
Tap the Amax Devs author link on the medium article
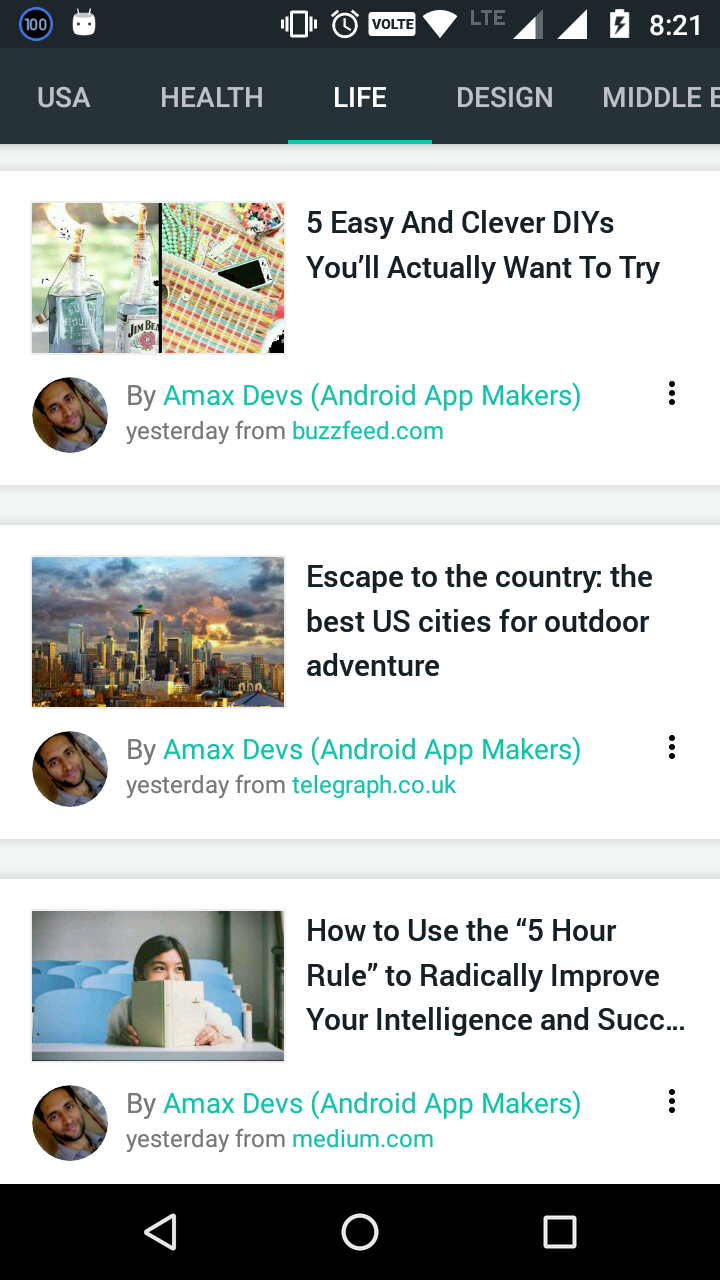(372, 1102)
